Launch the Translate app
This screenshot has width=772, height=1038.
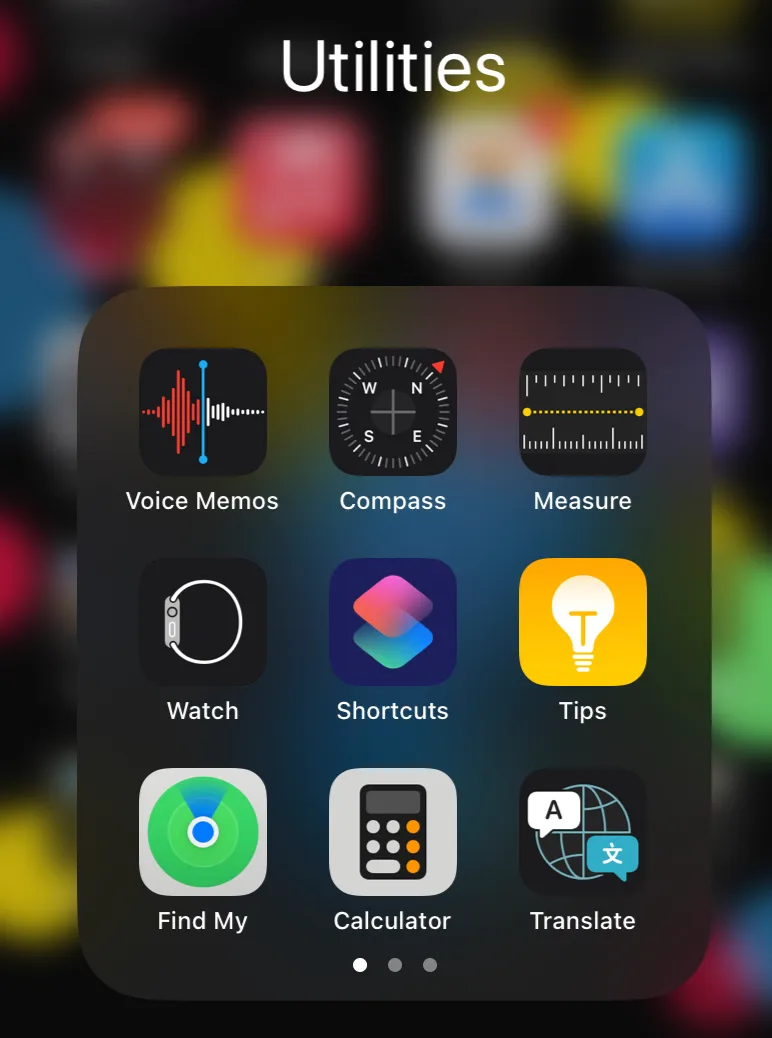[x=583, y=832]
